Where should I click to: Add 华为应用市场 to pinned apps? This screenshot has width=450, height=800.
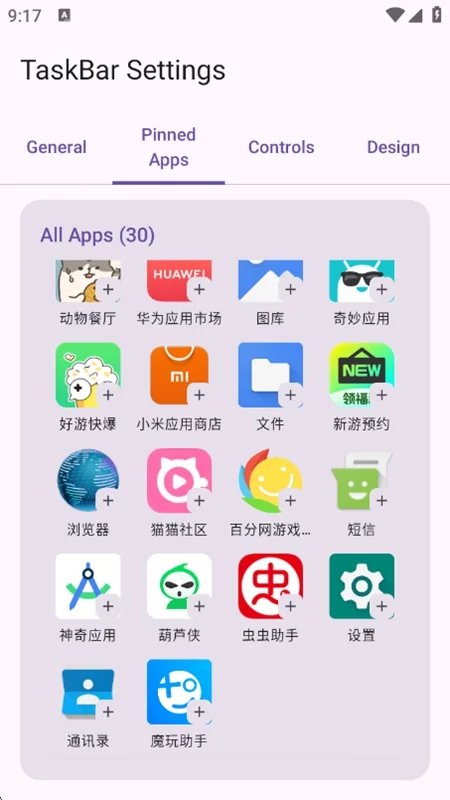coord(199,290)
